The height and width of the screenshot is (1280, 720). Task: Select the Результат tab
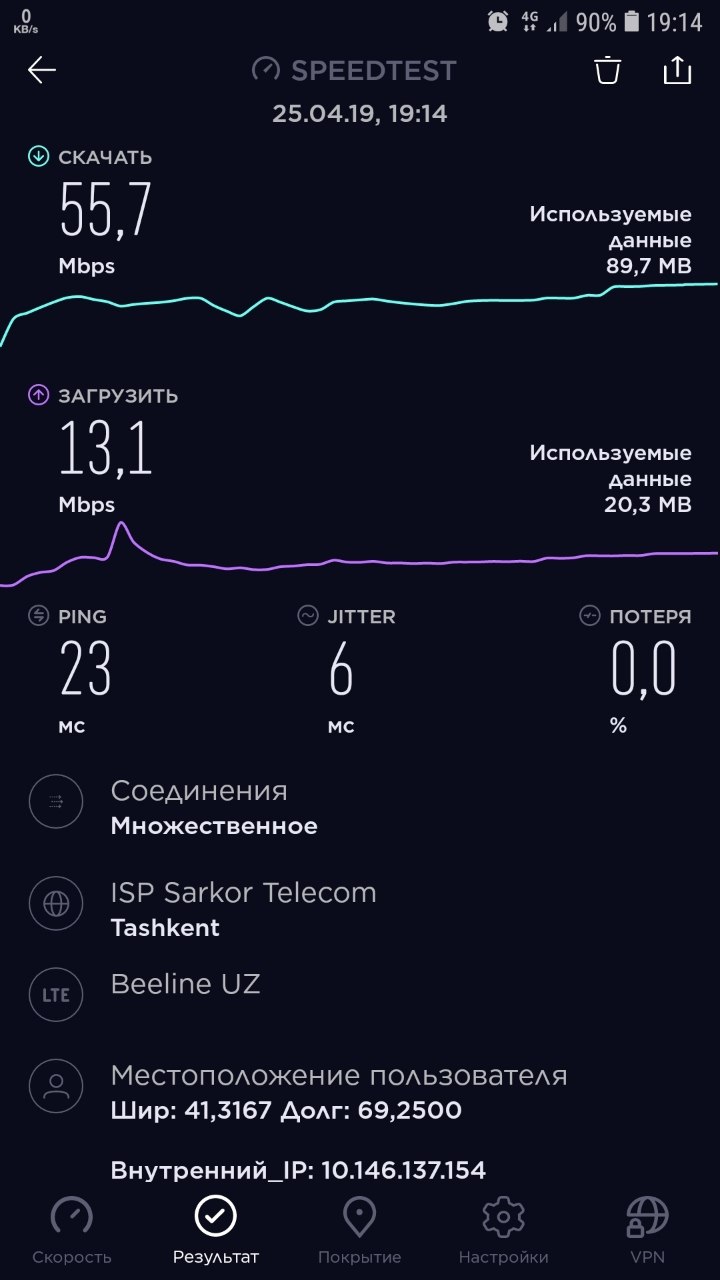216,1230
